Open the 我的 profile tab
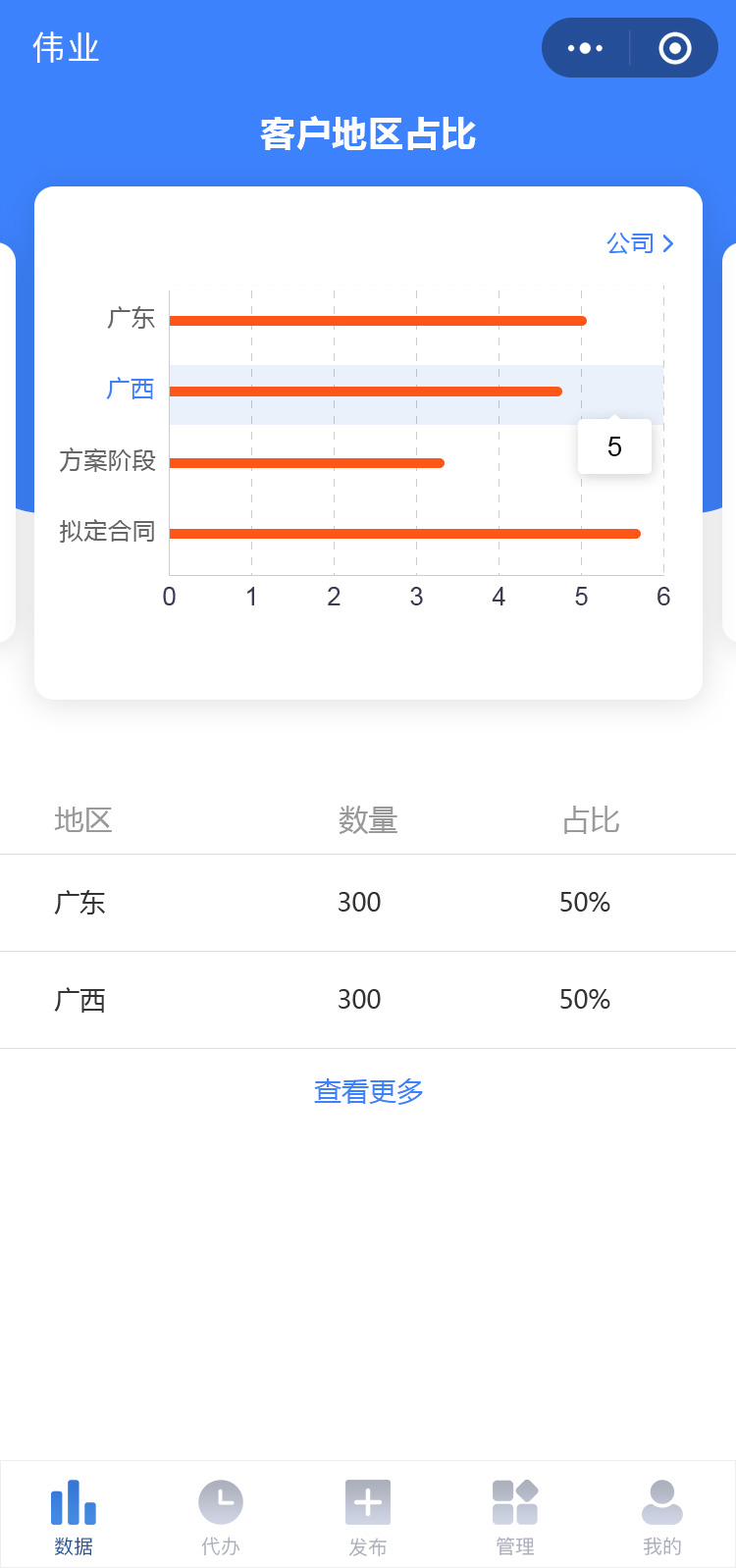This screenshot has width=736, height=1568. click(662, 1516)
